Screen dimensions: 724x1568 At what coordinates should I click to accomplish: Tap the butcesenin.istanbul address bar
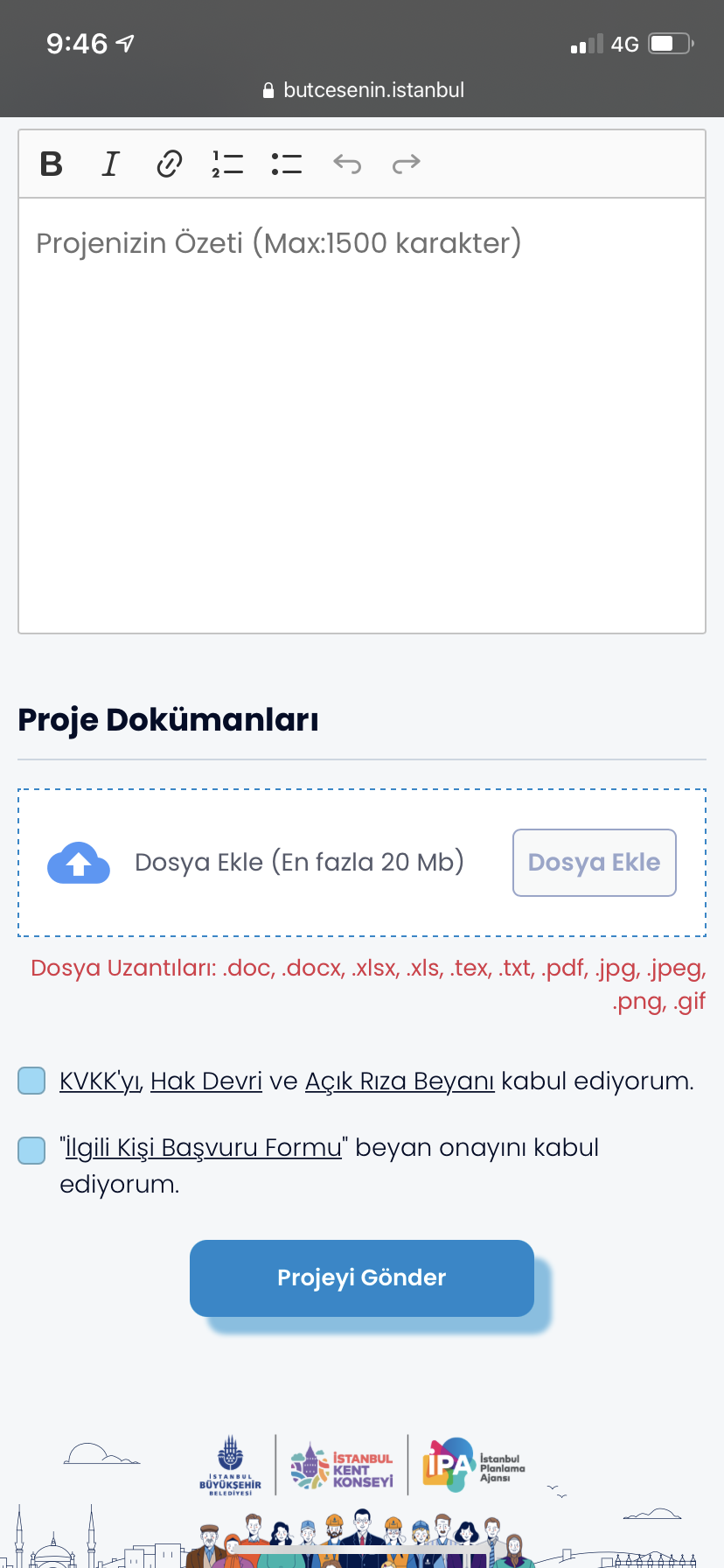click(364, 90)
